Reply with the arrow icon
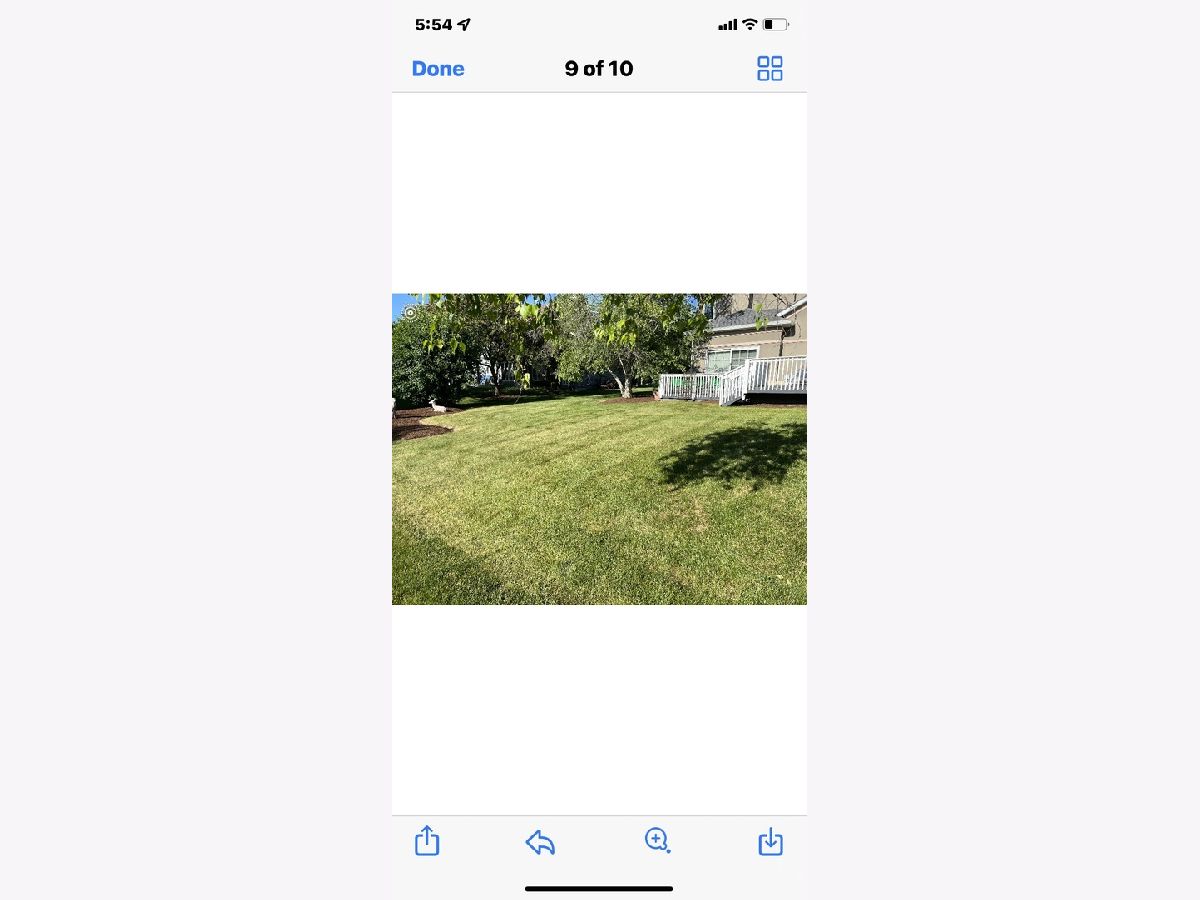The image size is (1200, 900). tap(540, 842)
